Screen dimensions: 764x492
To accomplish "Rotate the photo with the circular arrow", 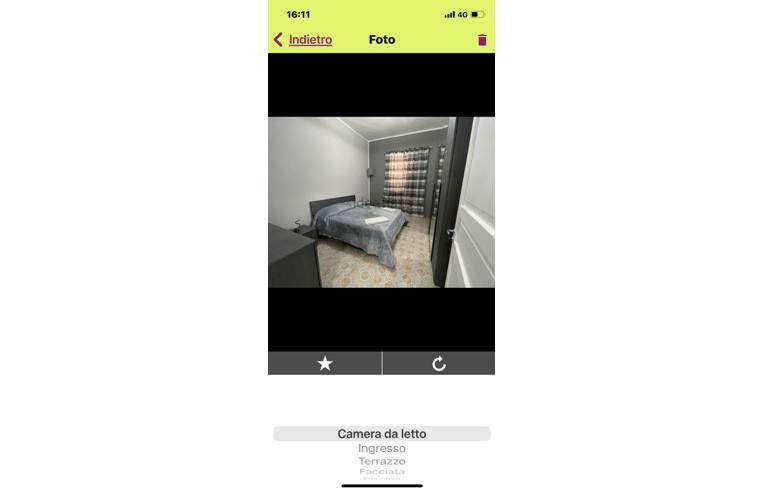I will (439, 364).
